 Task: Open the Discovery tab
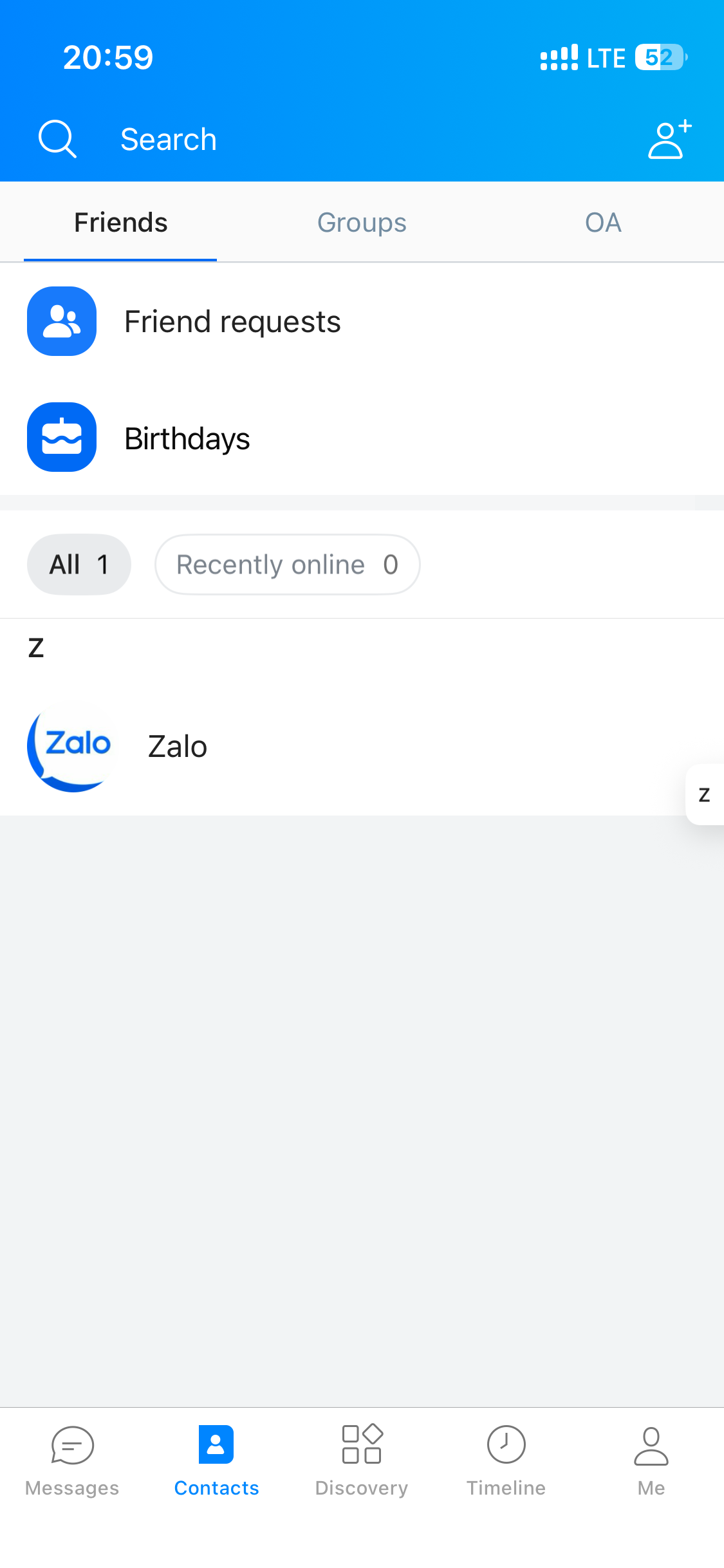click(362, 1461)
